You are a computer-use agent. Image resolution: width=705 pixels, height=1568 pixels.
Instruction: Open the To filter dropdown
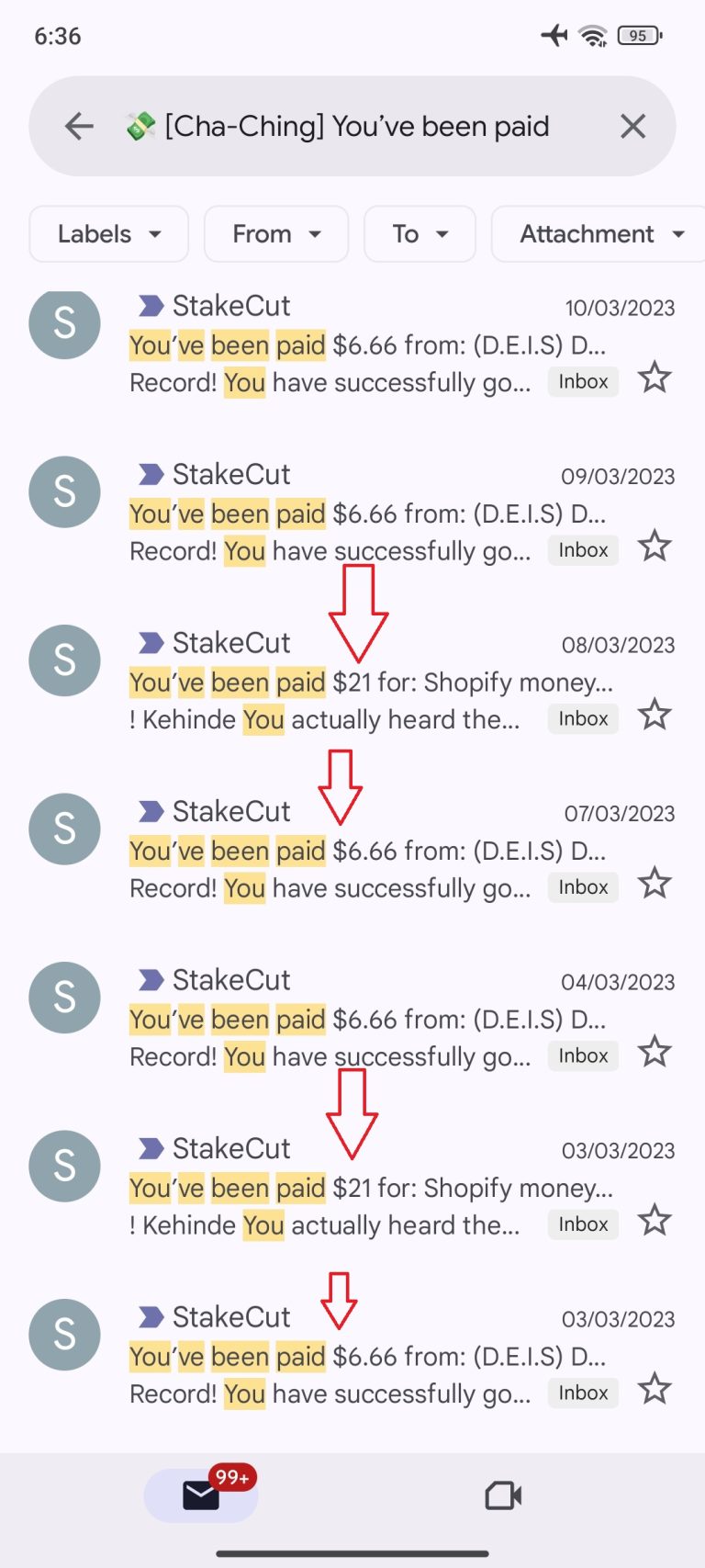coord(420,234)
